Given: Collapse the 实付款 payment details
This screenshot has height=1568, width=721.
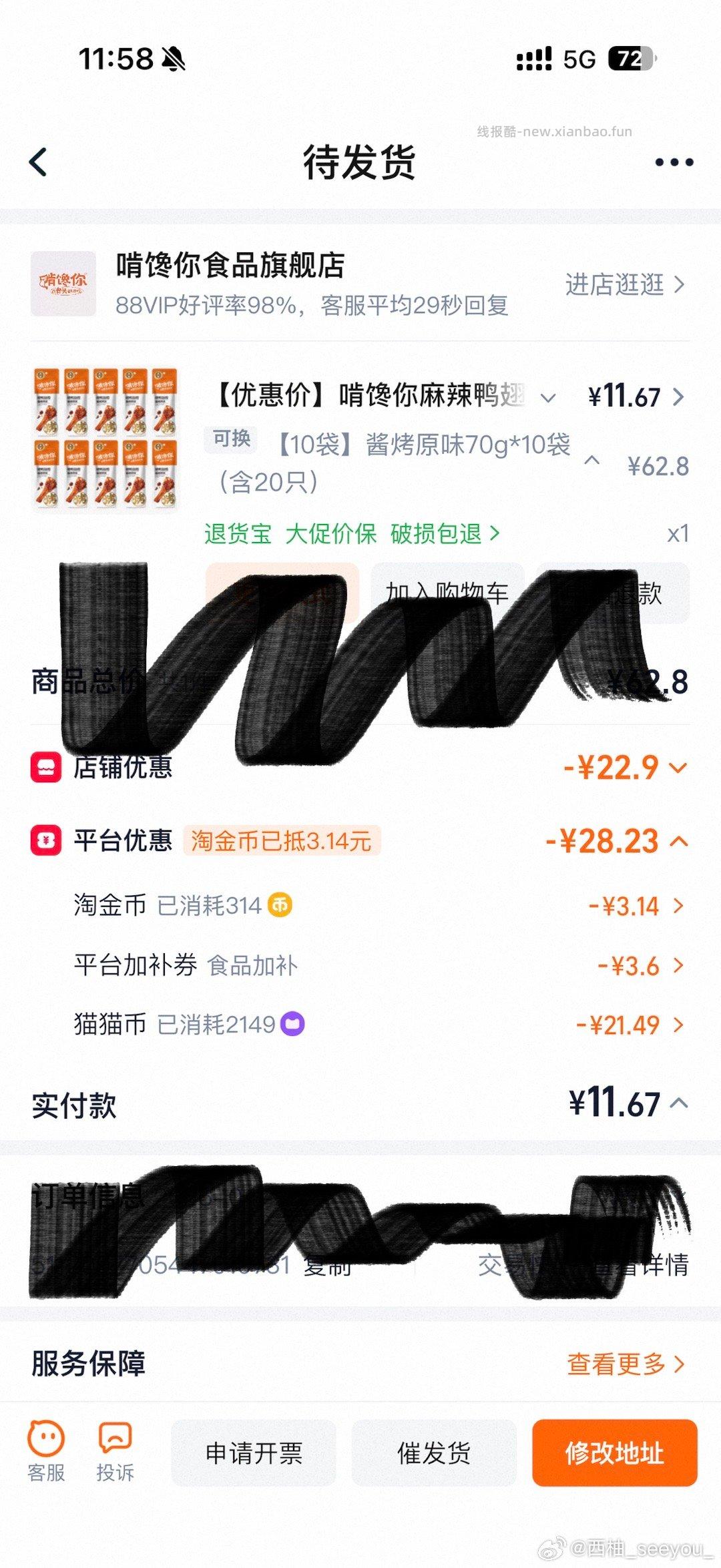Looking at the screenshot, I should pyautogui.click(x=678, y=1103).
